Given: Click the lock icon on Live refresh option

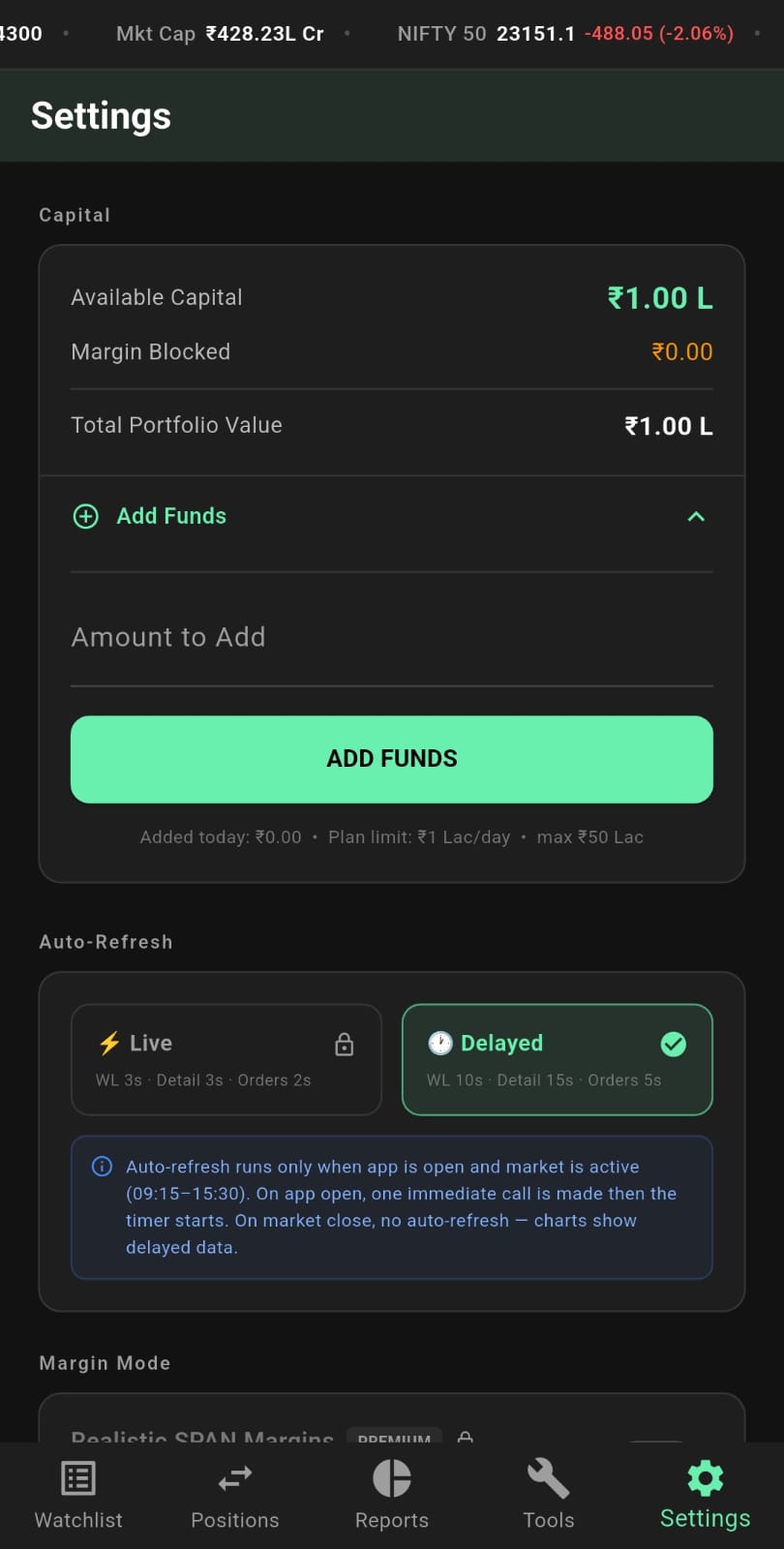Looking at the screenshot, I should [345, 1045].
